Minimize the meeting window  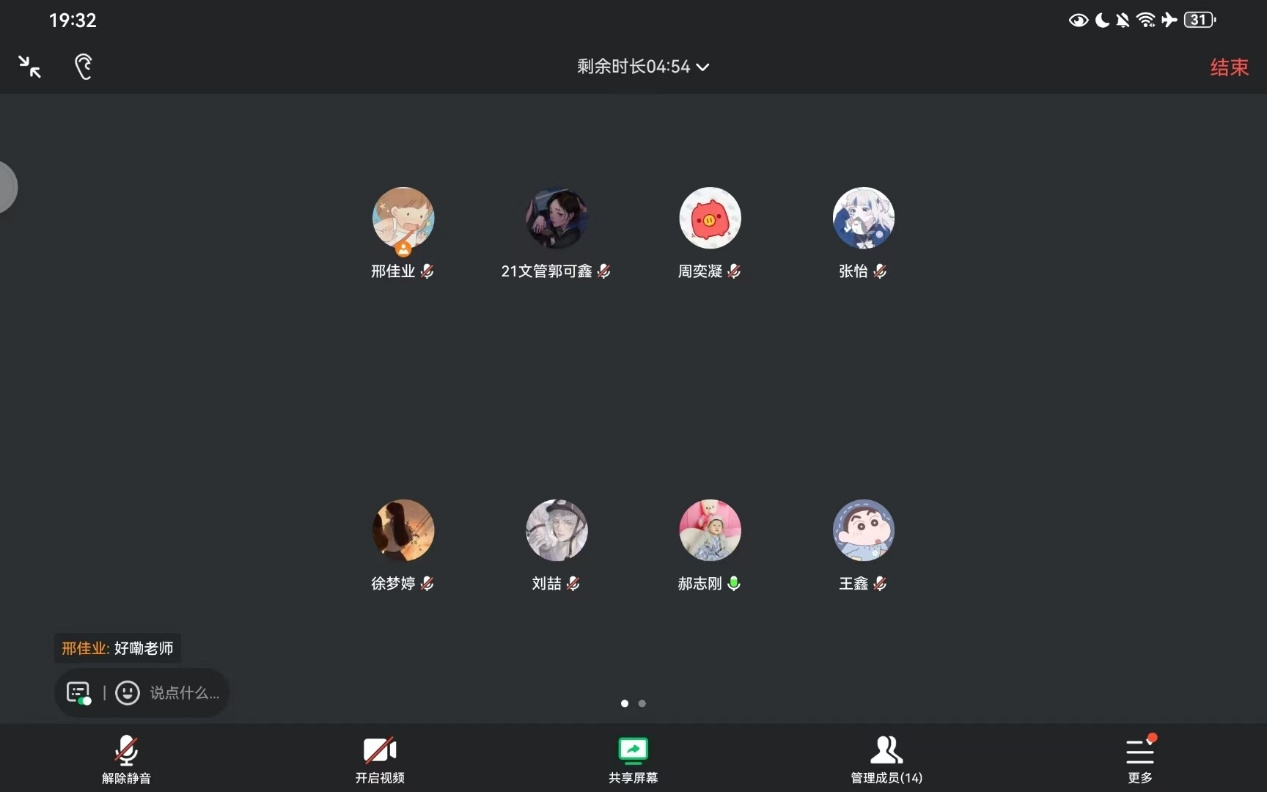30,67
